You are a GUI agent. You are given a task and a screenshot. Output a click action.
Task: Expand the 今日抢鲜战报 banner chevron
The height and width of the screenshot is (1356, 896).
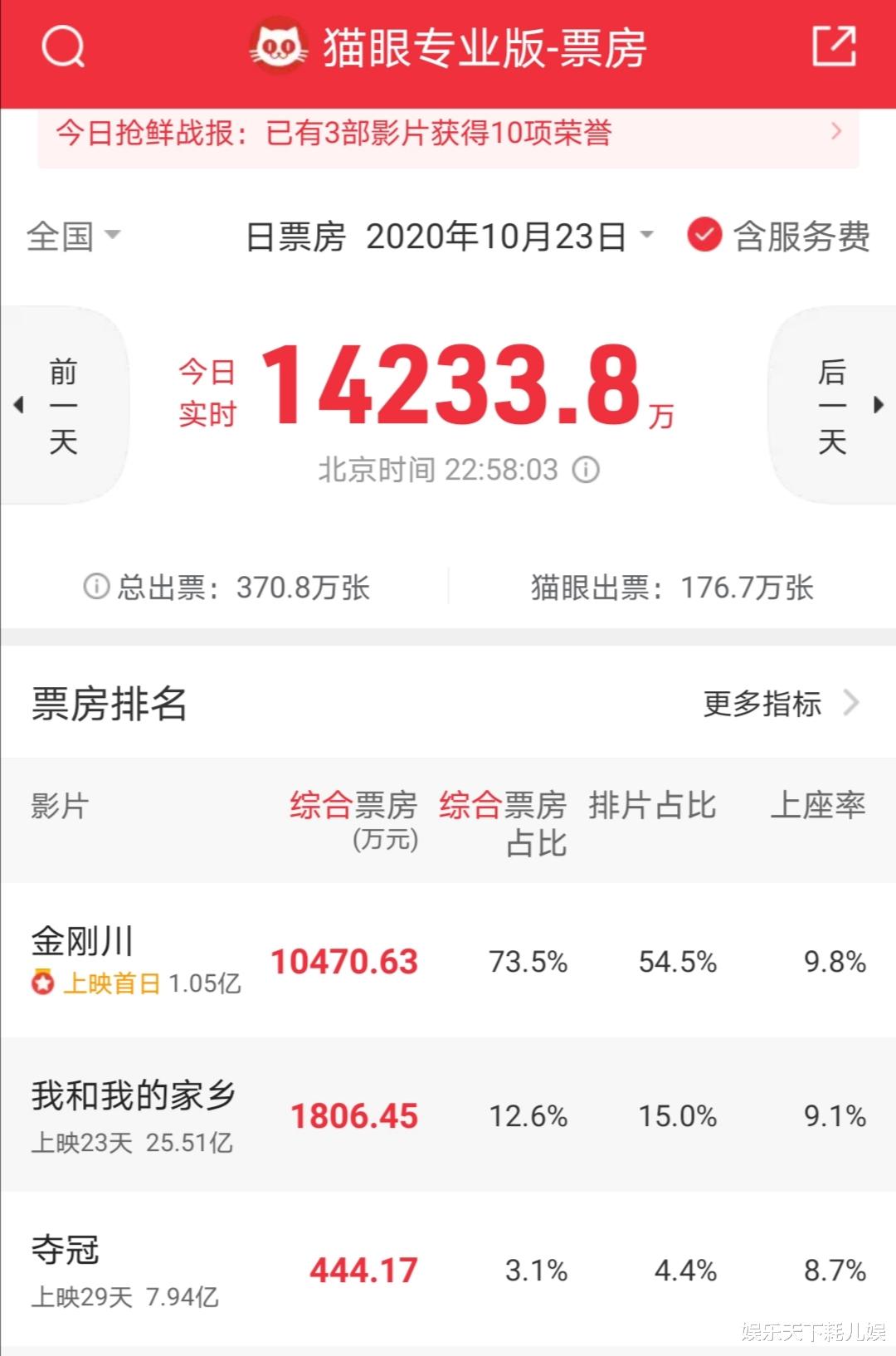point(836,131)
